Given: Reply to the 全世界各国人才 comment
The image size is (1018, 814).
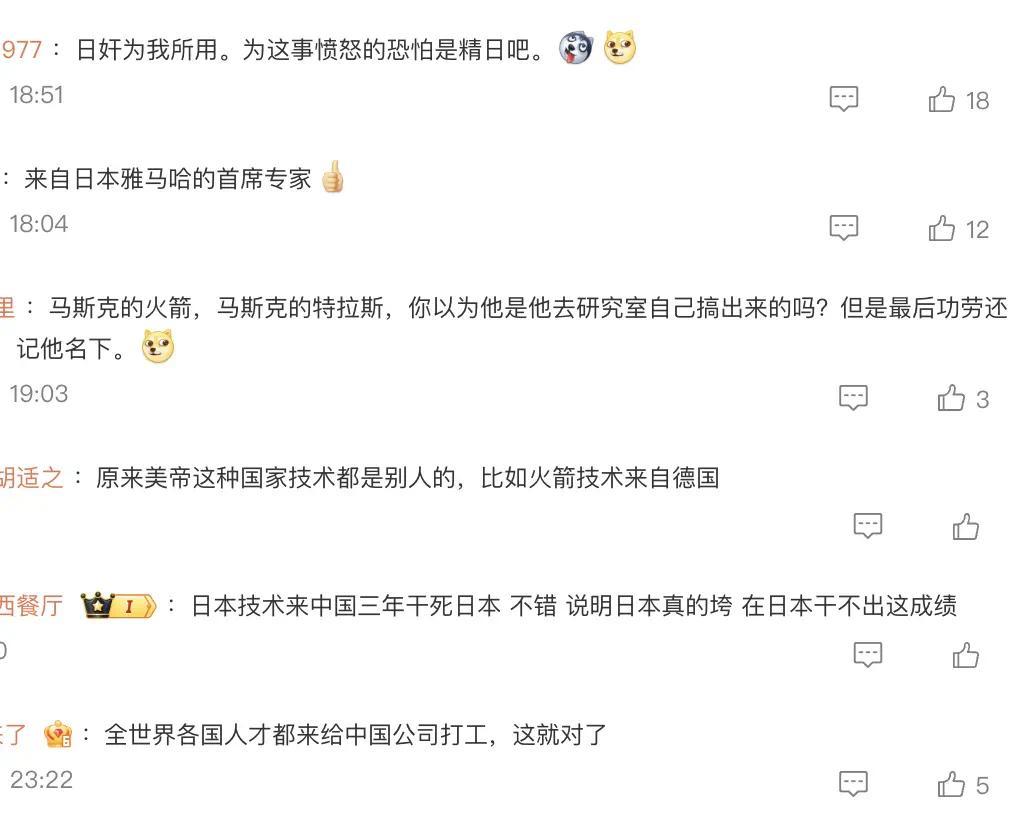Looking at the screenshot, I should point(853,783).
